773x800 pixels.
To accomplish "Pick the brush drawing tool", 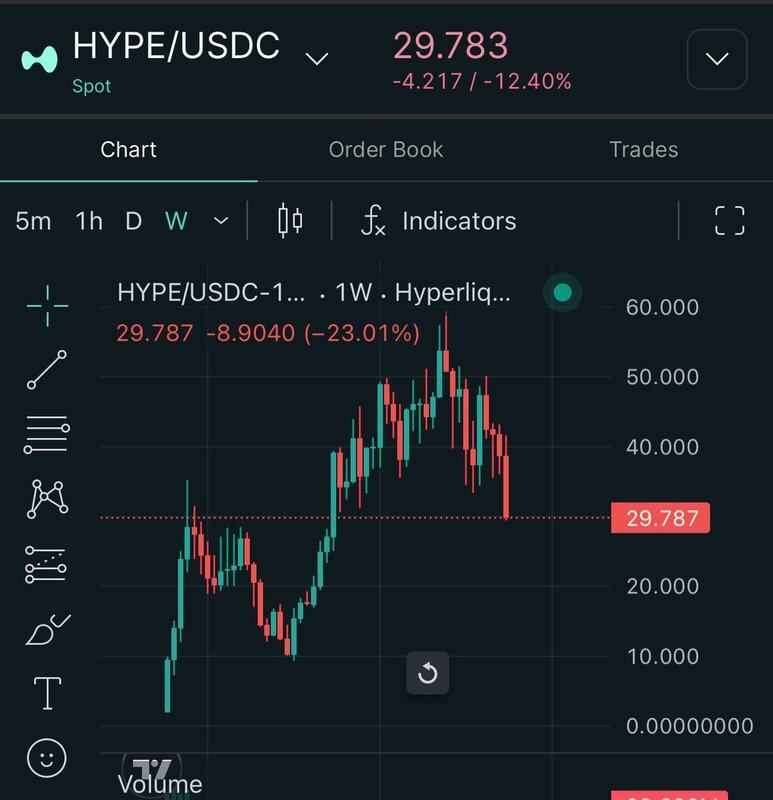I will (47, 630).
